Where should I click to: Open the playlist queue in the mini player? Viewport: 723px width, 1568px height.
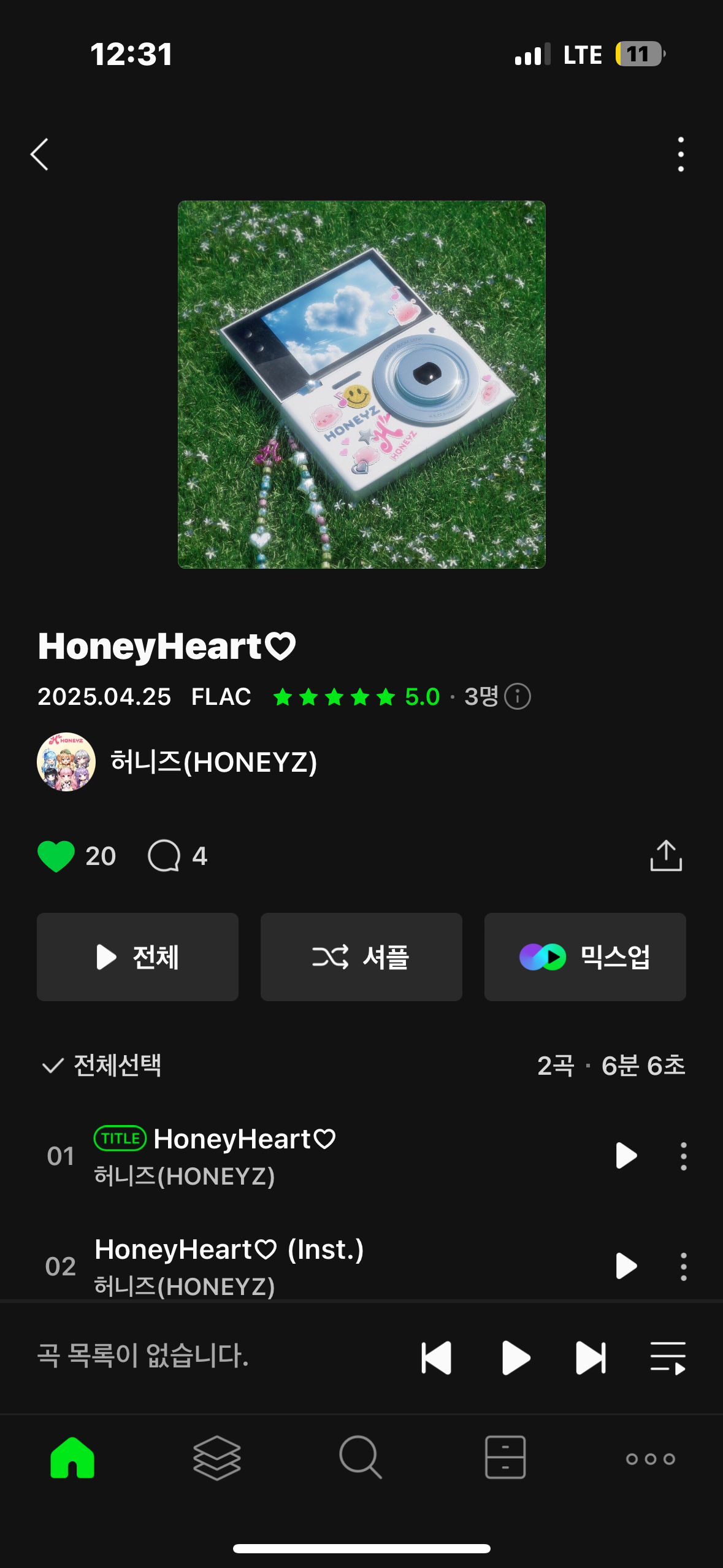[667, 1358]
